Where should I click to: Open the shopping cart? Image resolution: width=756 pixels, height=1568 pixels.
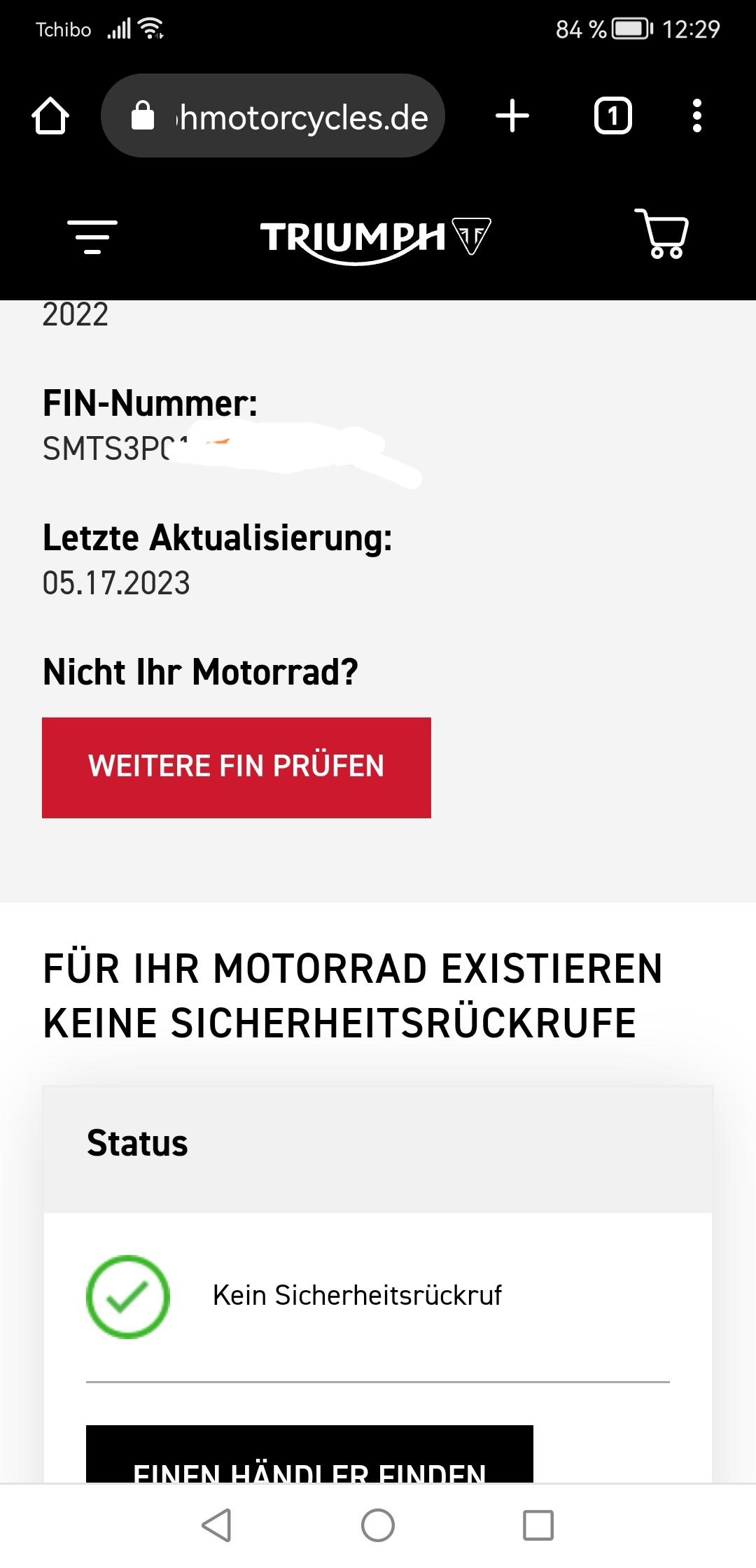[x=661, y=234]
